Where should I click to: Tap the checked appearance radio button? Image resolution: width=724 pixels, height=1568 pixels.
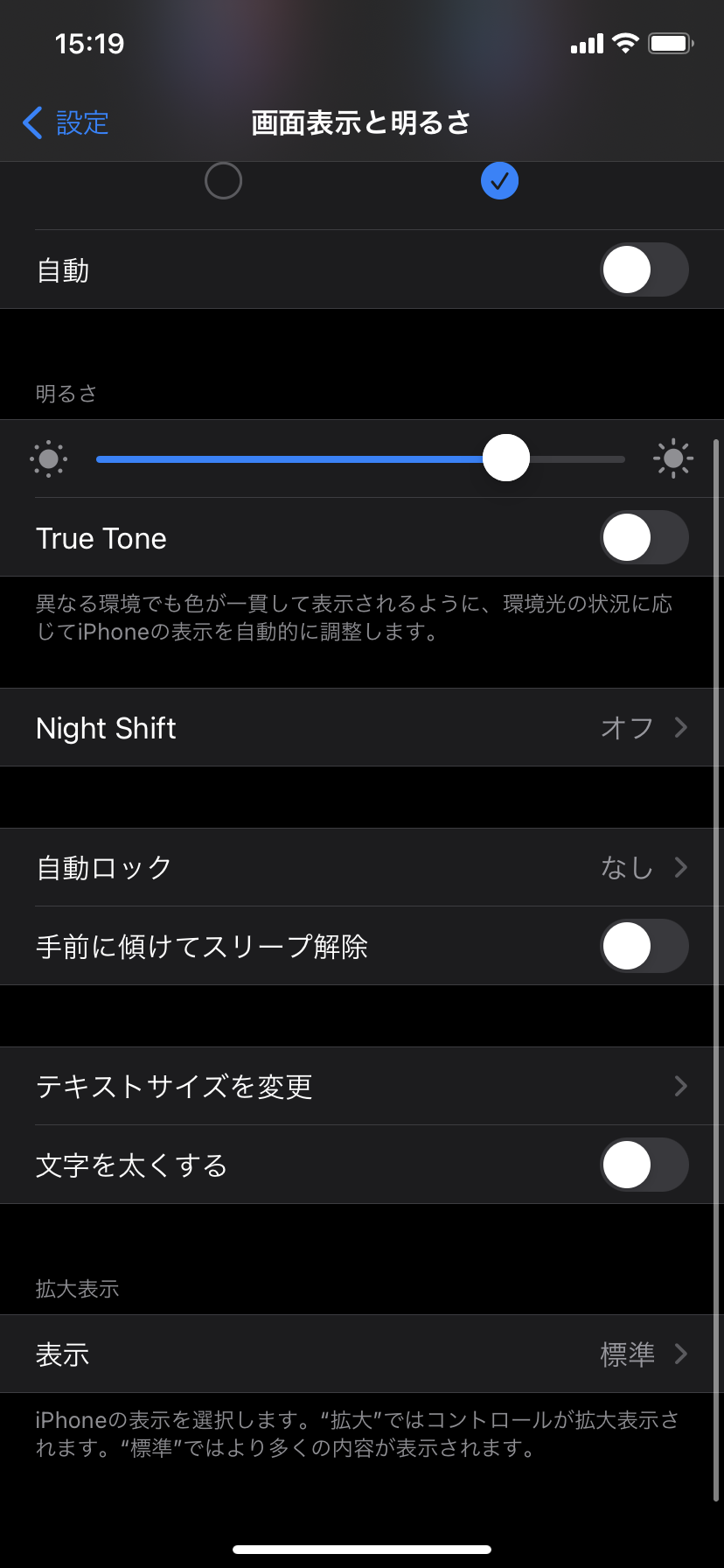(499, 181)
